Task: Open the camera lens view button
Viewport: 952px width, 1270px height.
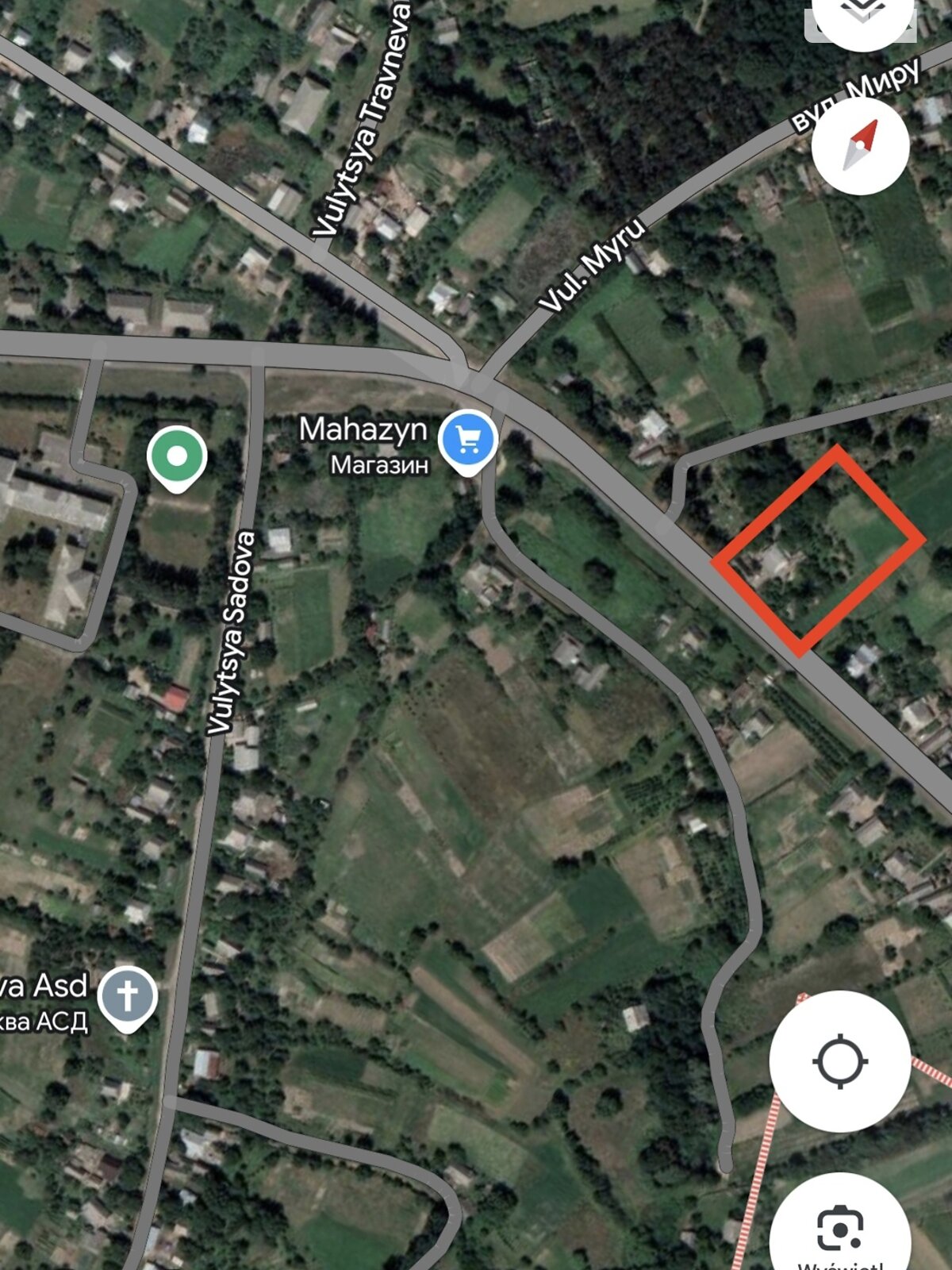Action: coord(840,1226)
